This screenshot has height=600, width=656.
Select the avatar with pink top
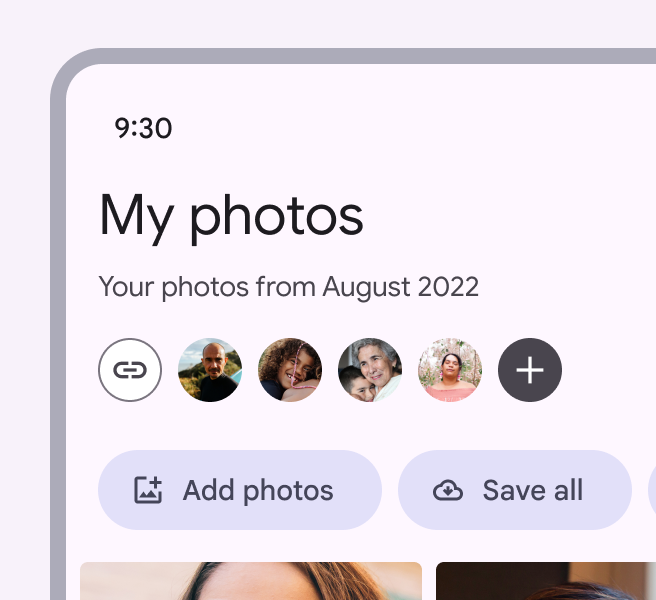click(450, 370)
